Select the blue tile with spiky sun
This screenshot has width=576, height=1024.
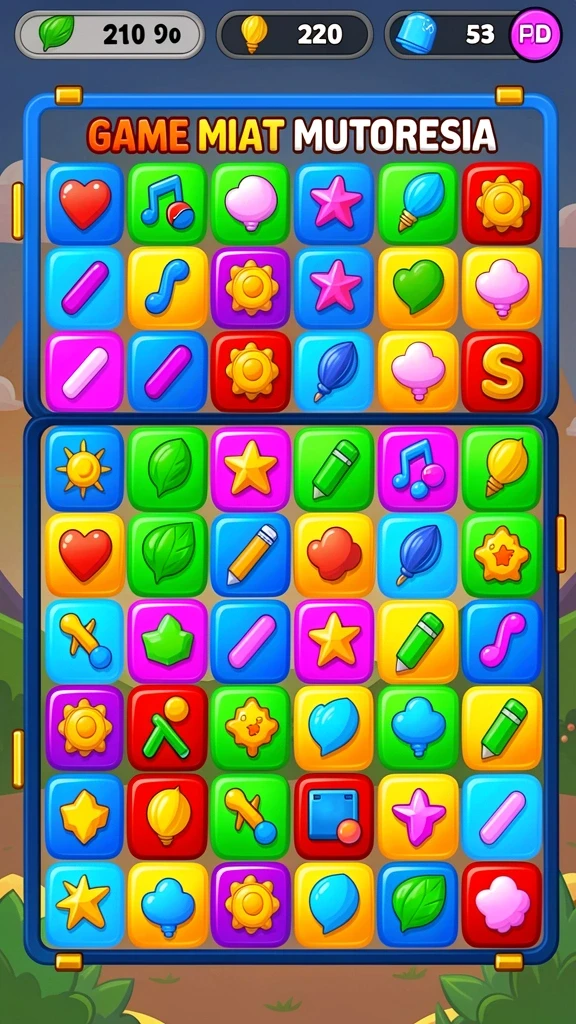84,469
